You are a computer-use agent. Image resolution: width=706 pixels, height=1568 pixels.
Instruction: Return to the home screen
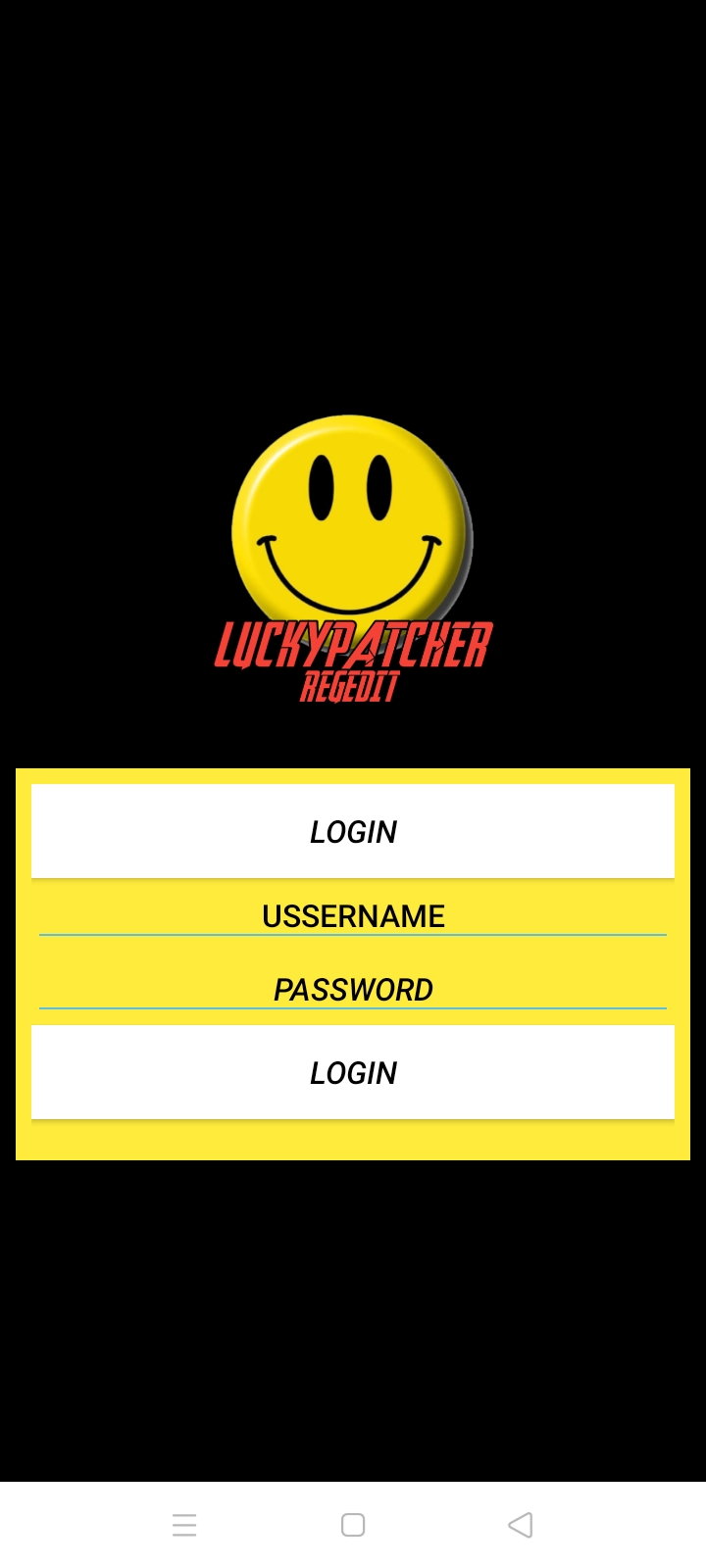353,1525
